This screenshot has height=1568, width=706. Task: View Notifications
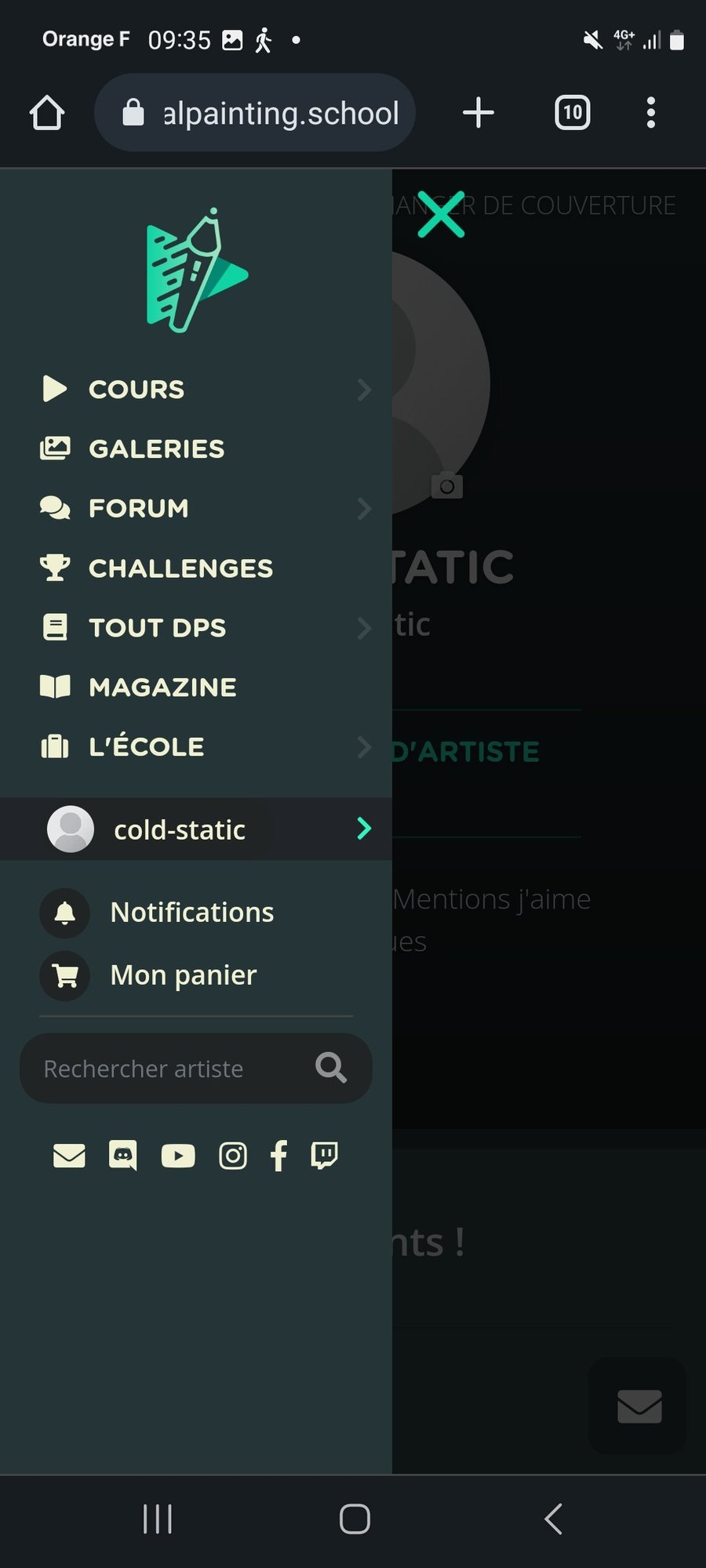point(191,913)
